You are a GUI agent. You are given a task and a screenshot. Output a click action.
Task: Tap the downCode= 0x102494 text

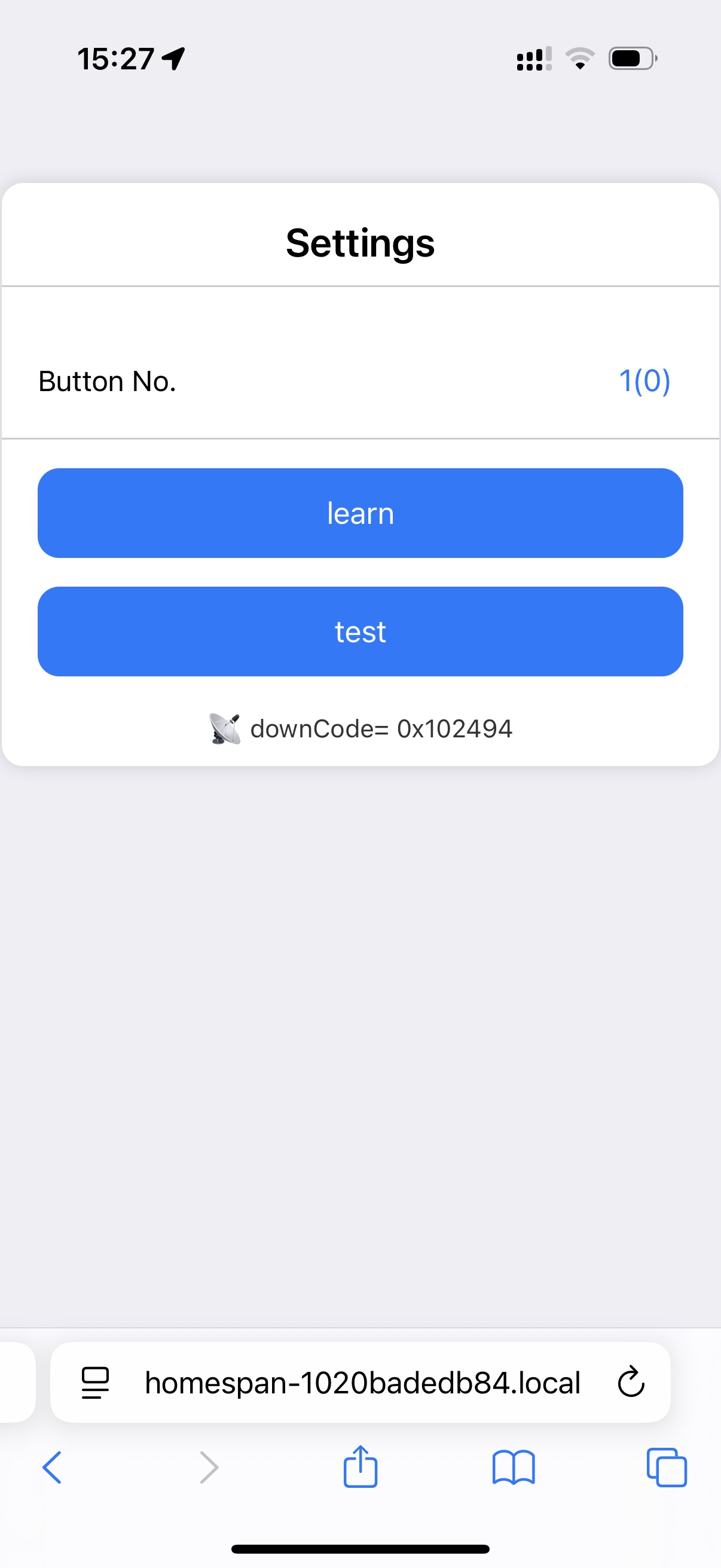[x=382, y=728]
